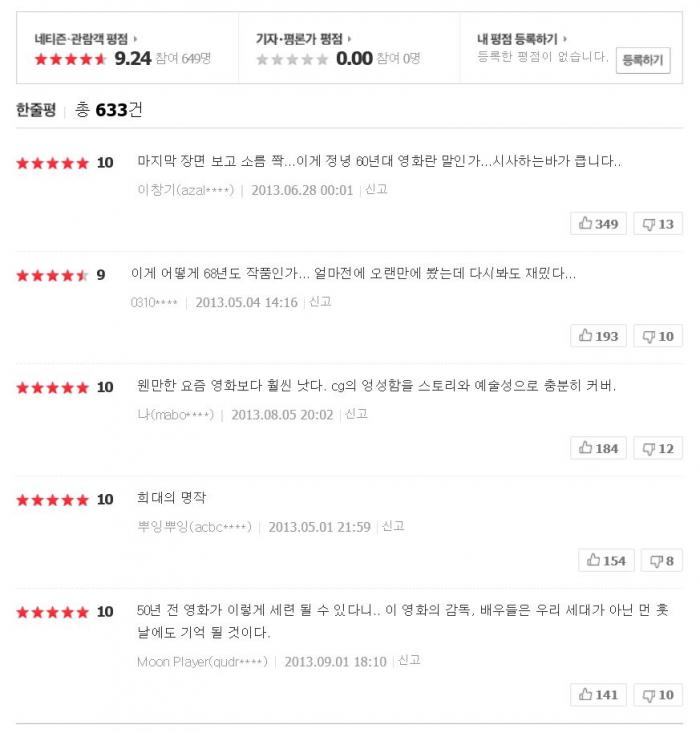Screen dimensions: 700x733
Task: Like 나(mabo****) review with 184 likes
Action: pos(598,448)
